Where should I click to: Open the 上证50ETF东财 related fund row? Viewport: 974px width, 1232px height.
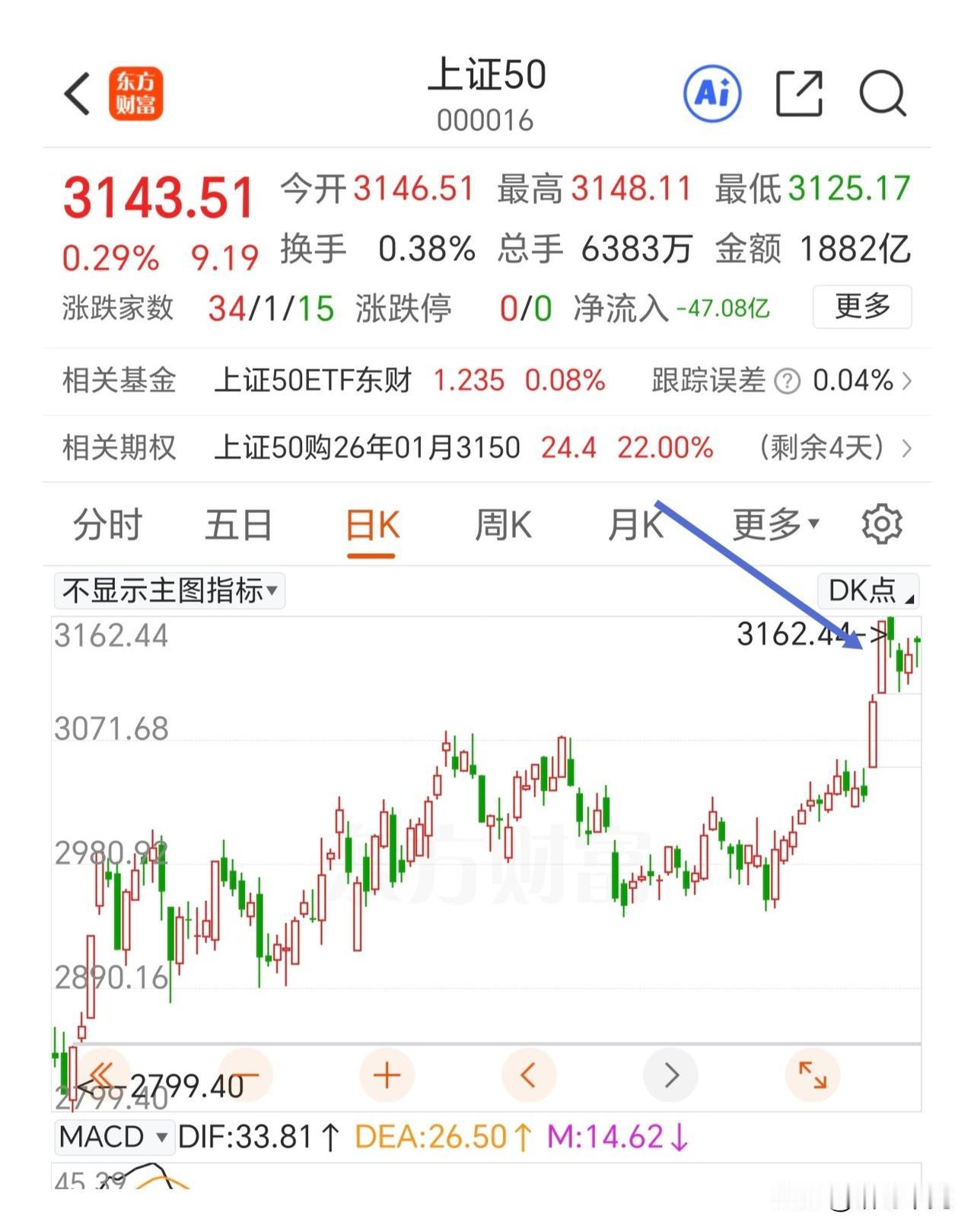[x=487, y=380]
